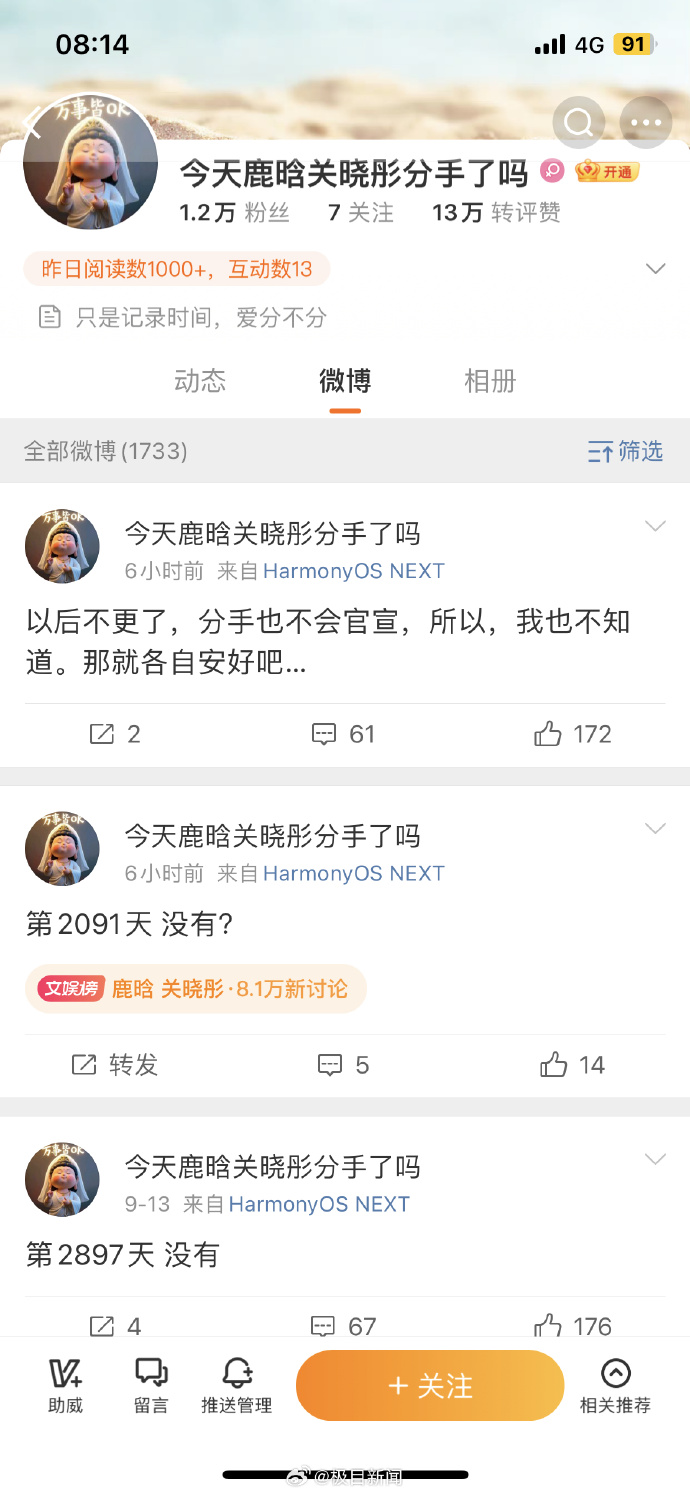This screenshot has height=1493, width=690.
Task: Open the dropdown arrow on "第2897天" post
Action: pos(655,1159)
